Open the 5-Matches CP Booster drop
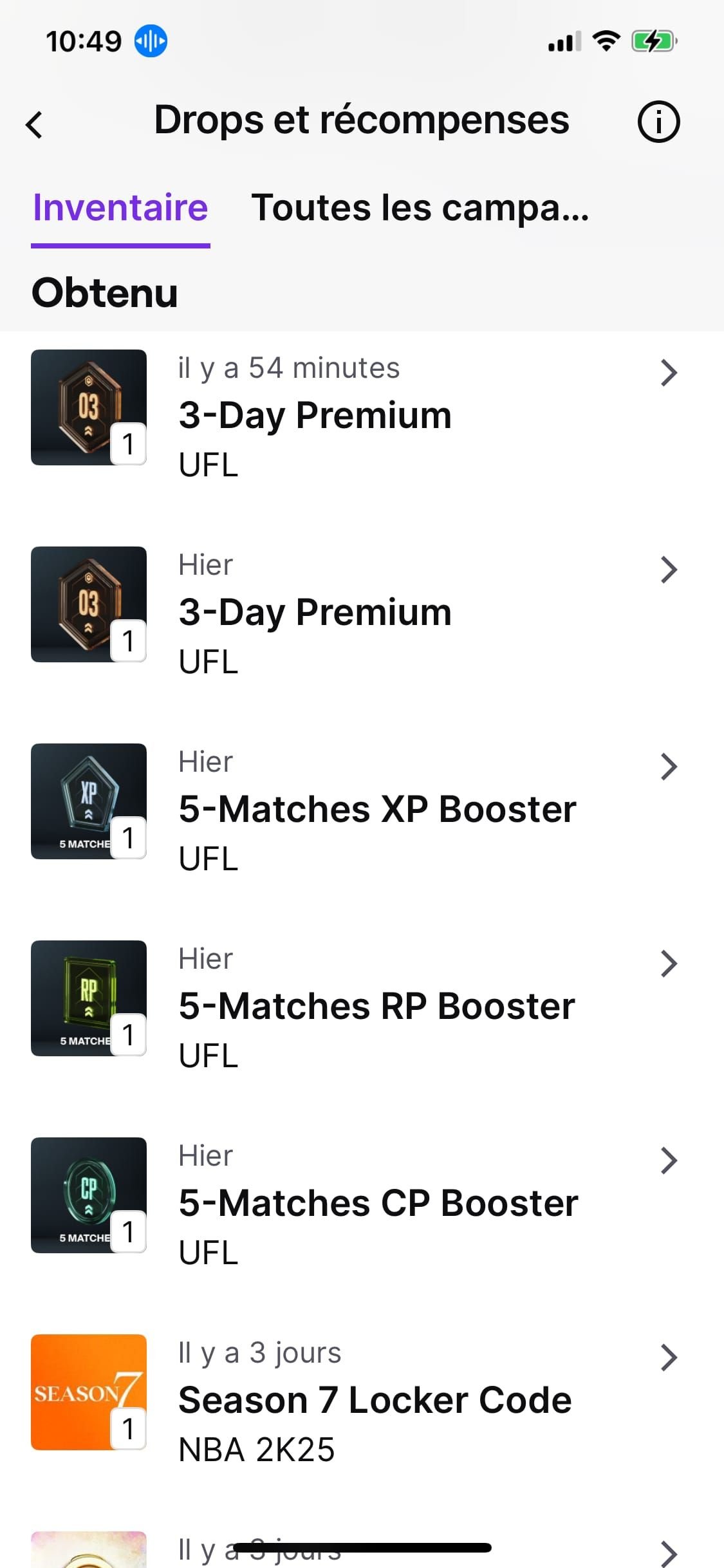This screenshot has width=724, height=1568. (x=362, y=1203)
